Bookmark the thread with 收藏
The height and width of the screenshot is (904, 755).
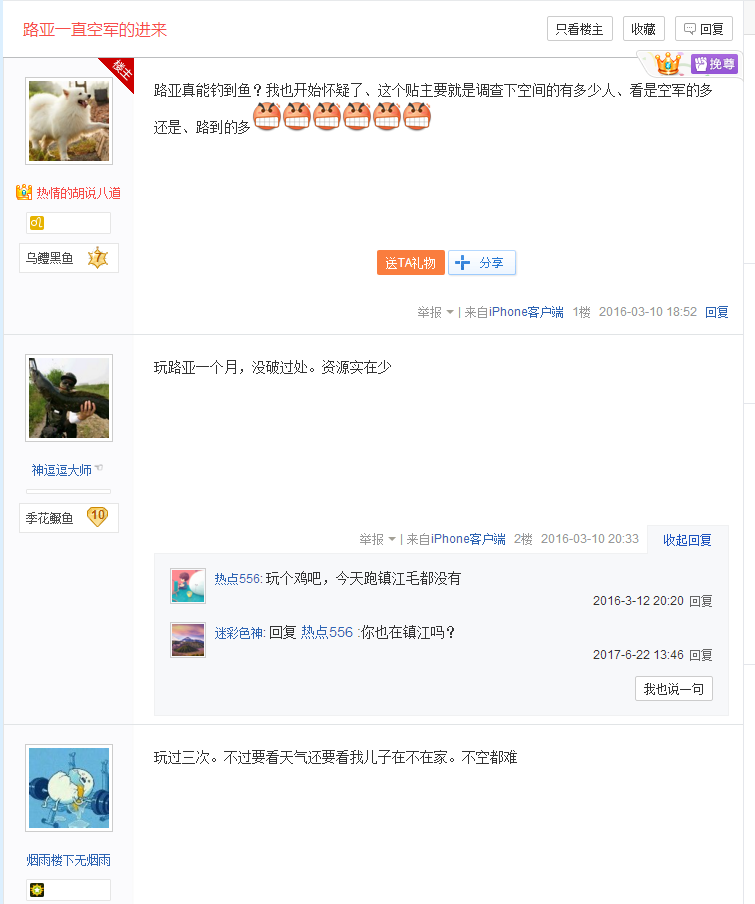click(x=643, y=29)
